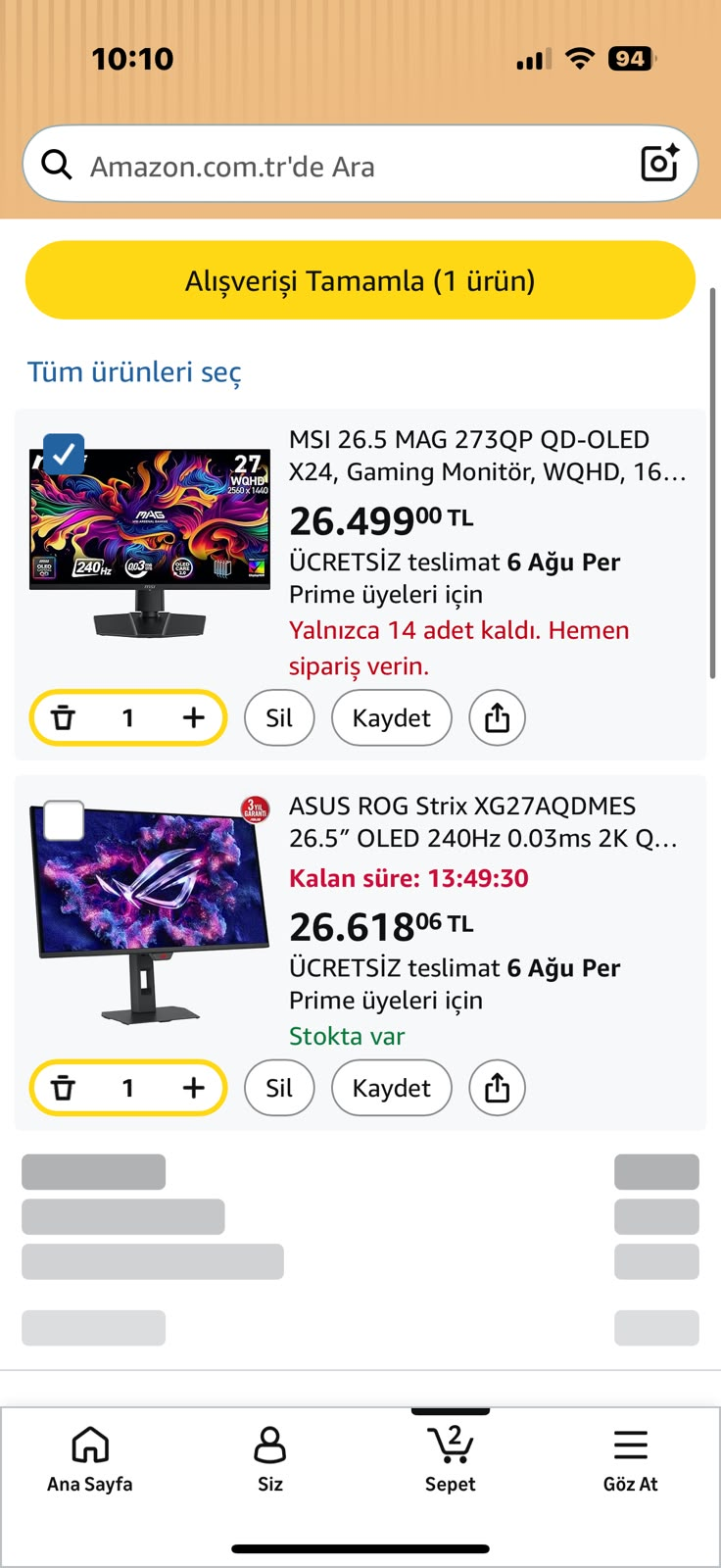Save ASUS monitor for later with Kaydet

coord(392,1088)
